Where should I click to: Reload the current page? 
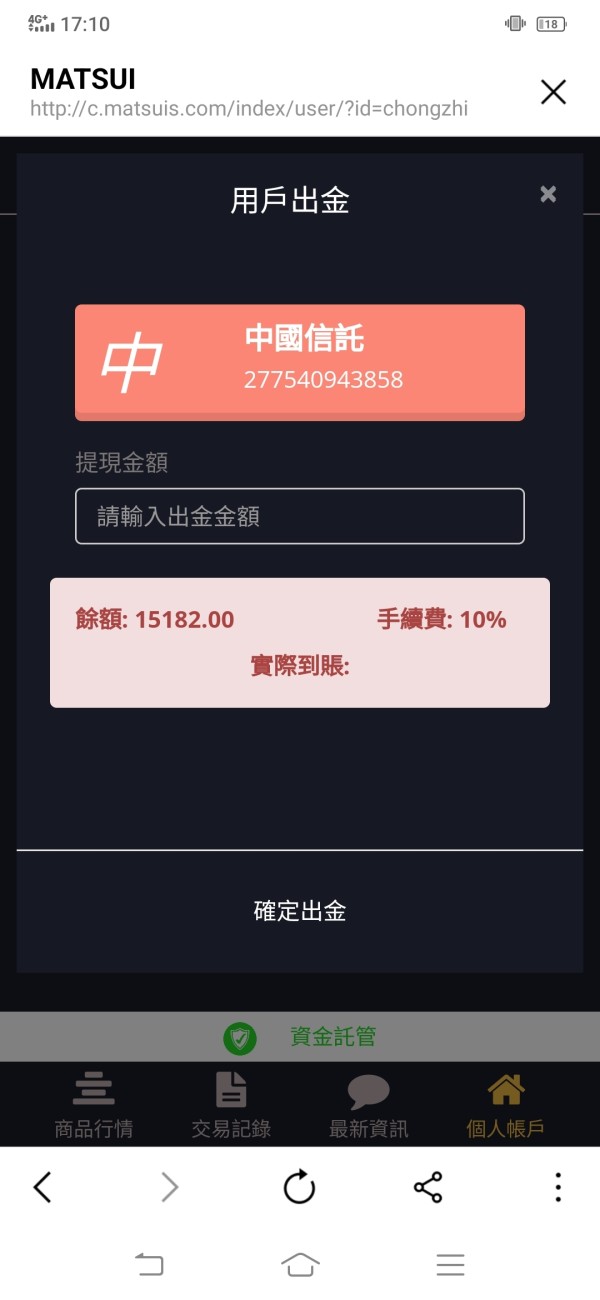tap(299, 1187)
